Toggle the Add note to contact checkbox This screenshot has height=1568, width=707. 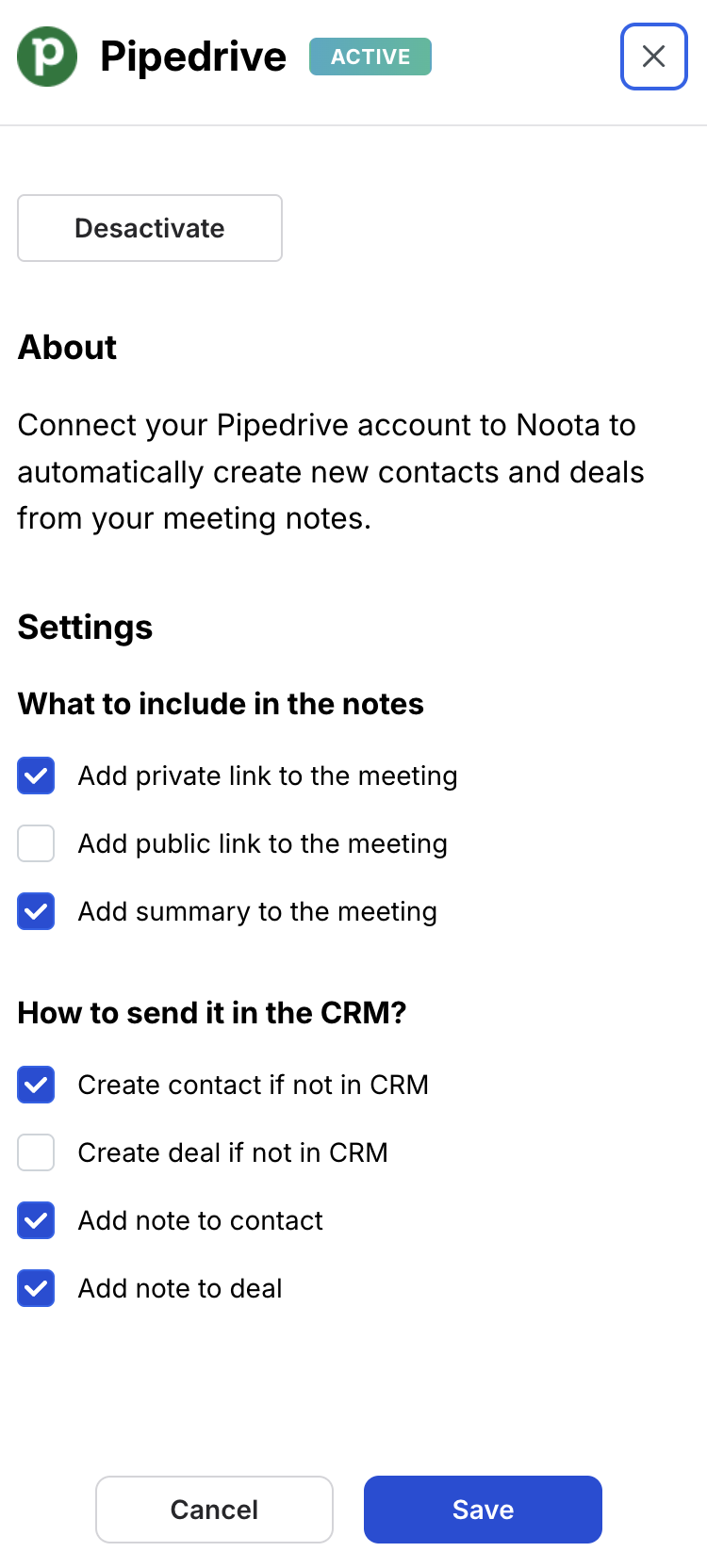click(36, 1221)
